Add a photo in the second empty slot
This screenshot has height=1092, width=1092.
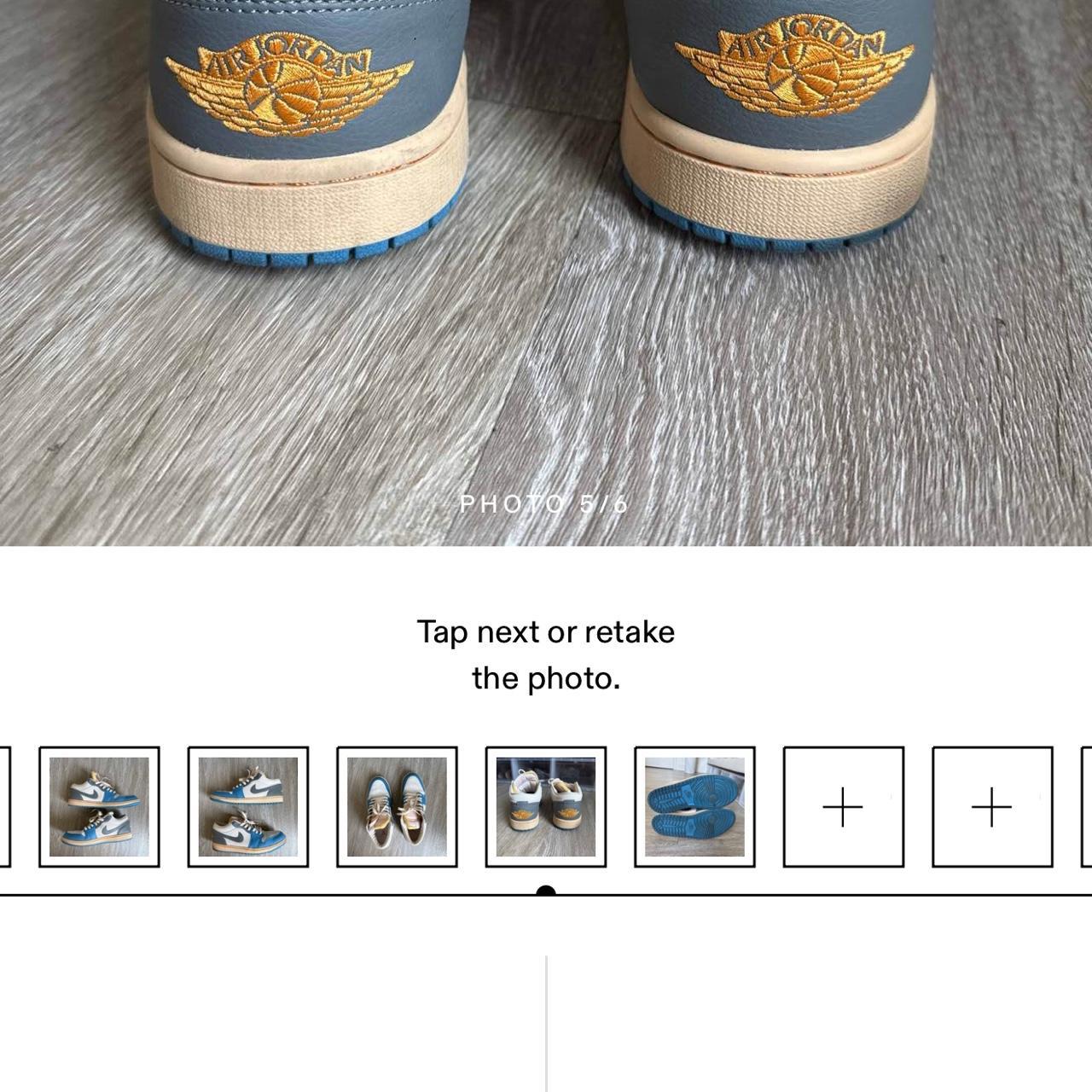click(992, 806)
